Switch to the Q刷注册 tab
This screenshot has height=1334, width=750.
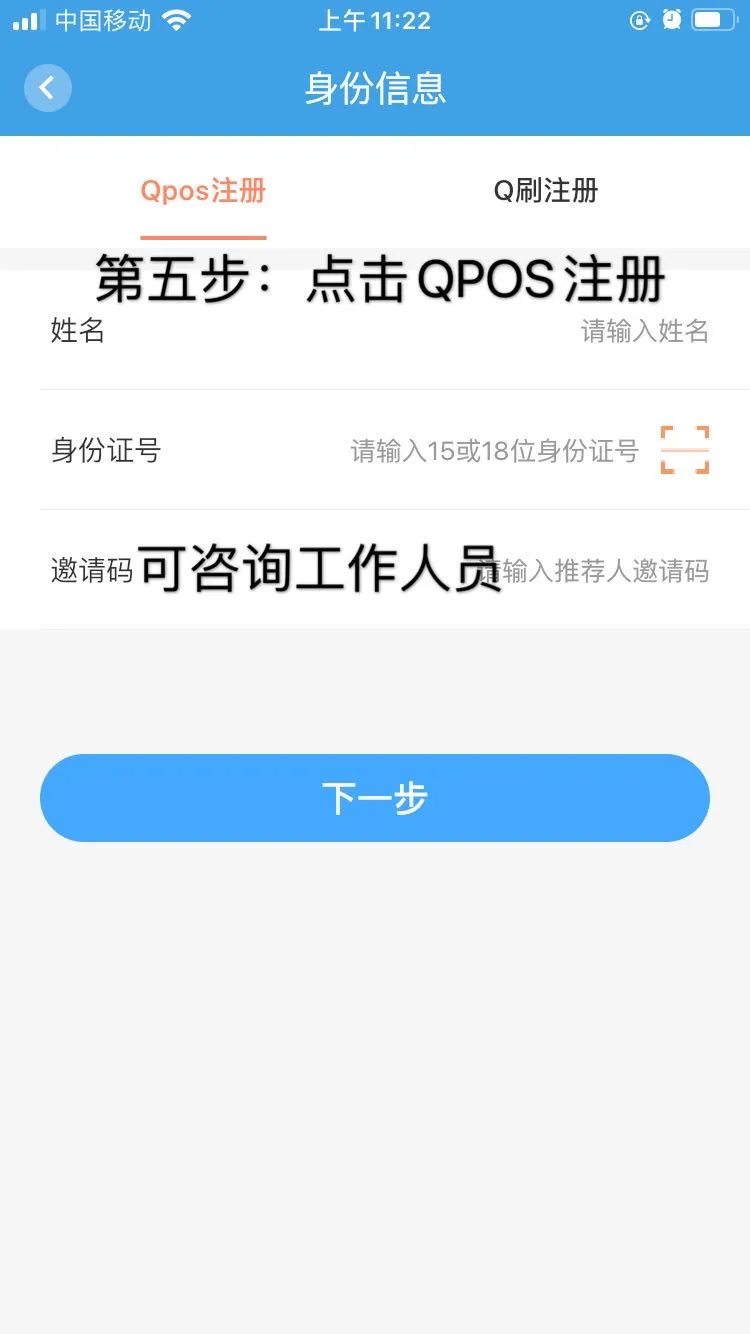pyautogui.click(x=546, y=191)
